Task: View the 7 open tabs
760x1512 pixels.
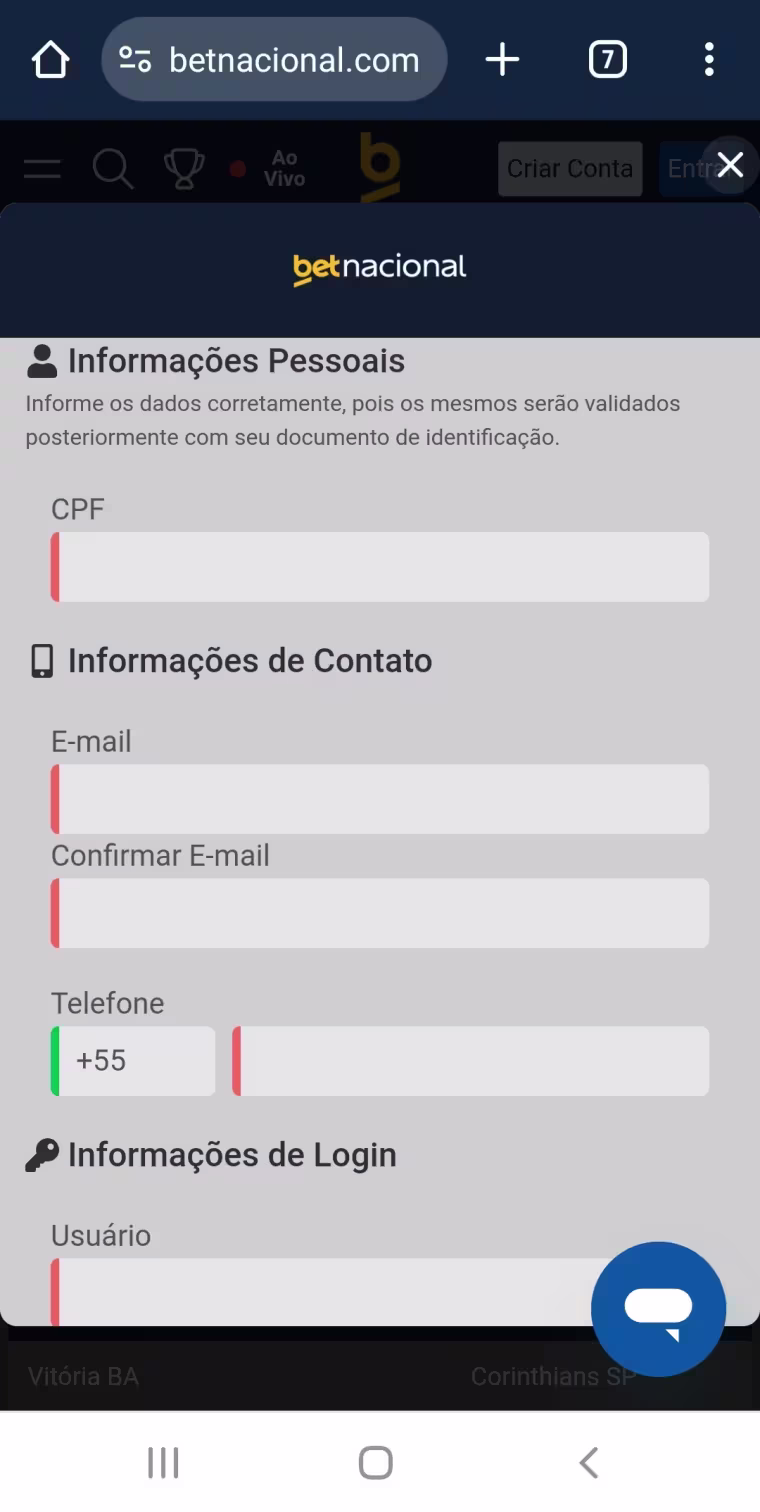Action: tap(607, 60)
